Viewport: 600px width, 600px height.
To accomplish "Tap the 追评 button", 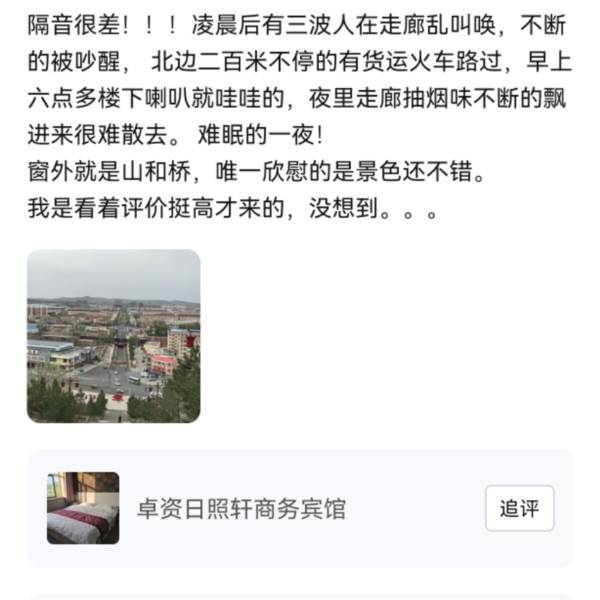I will (x=519, y=509).
